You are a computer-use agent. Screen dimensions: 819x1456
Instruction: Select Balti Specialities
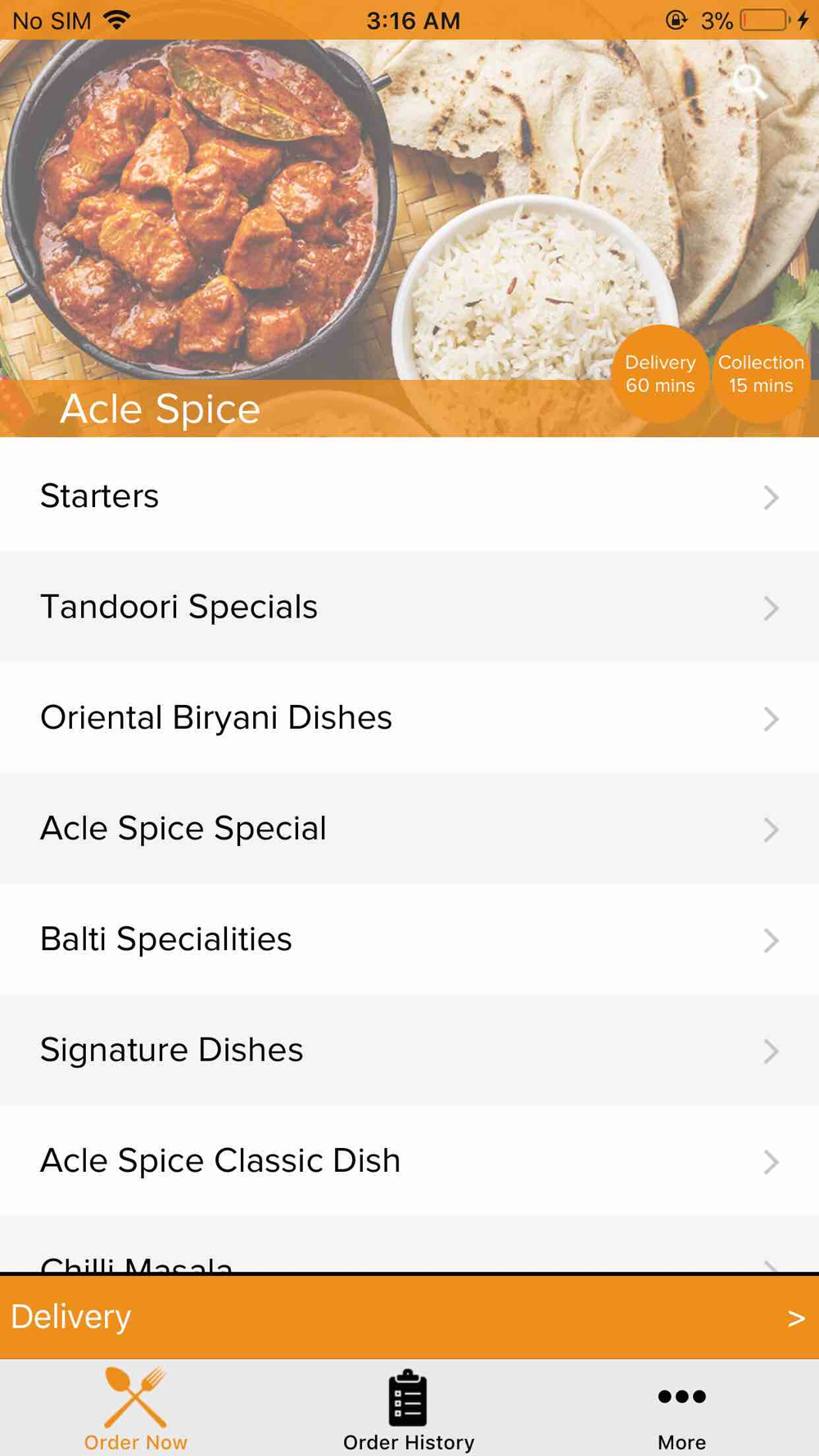point(409,939)
